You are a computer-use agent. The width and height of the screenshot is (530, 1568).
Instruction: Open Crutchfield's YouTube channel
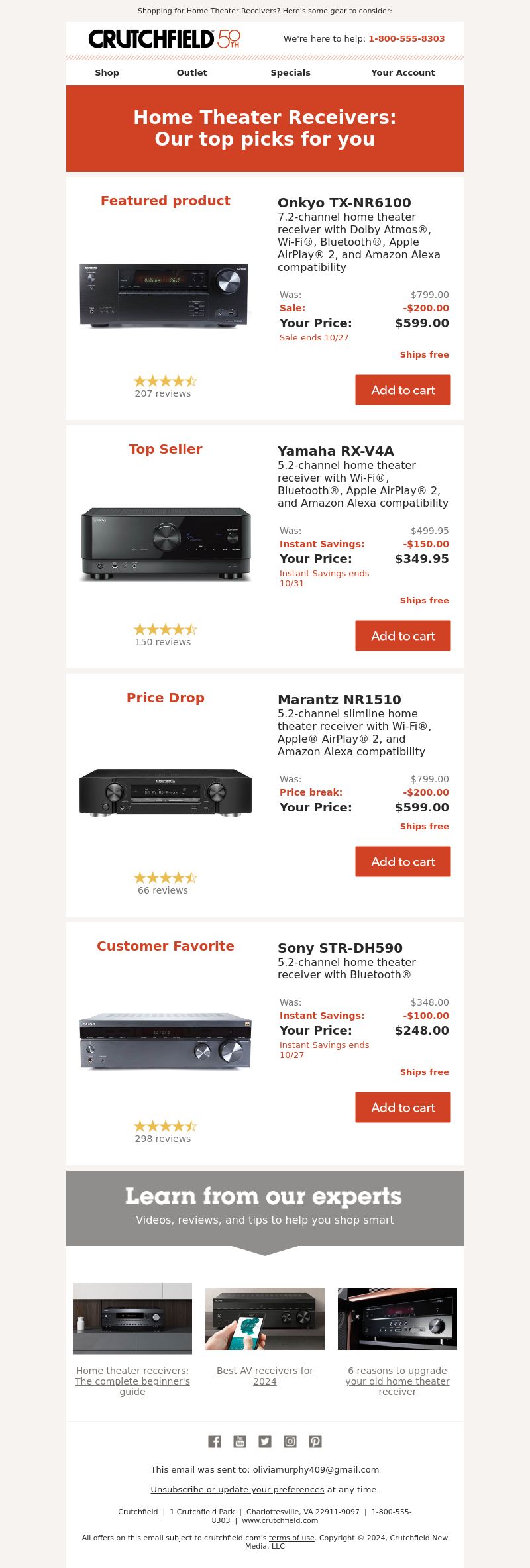point(240,1441)
